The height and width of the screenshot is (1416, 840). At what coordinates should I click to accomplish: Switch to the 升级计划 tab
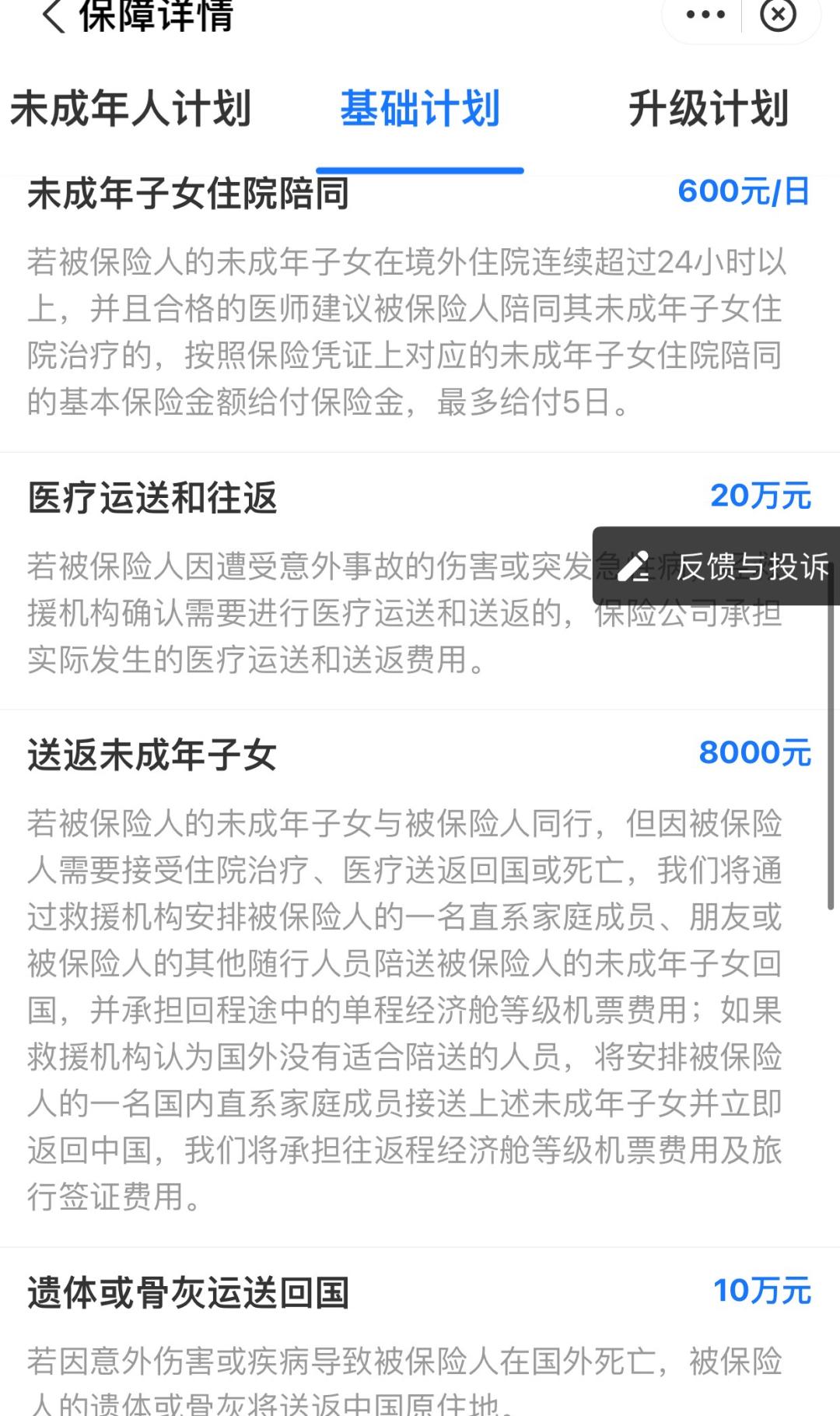point(710,110)
